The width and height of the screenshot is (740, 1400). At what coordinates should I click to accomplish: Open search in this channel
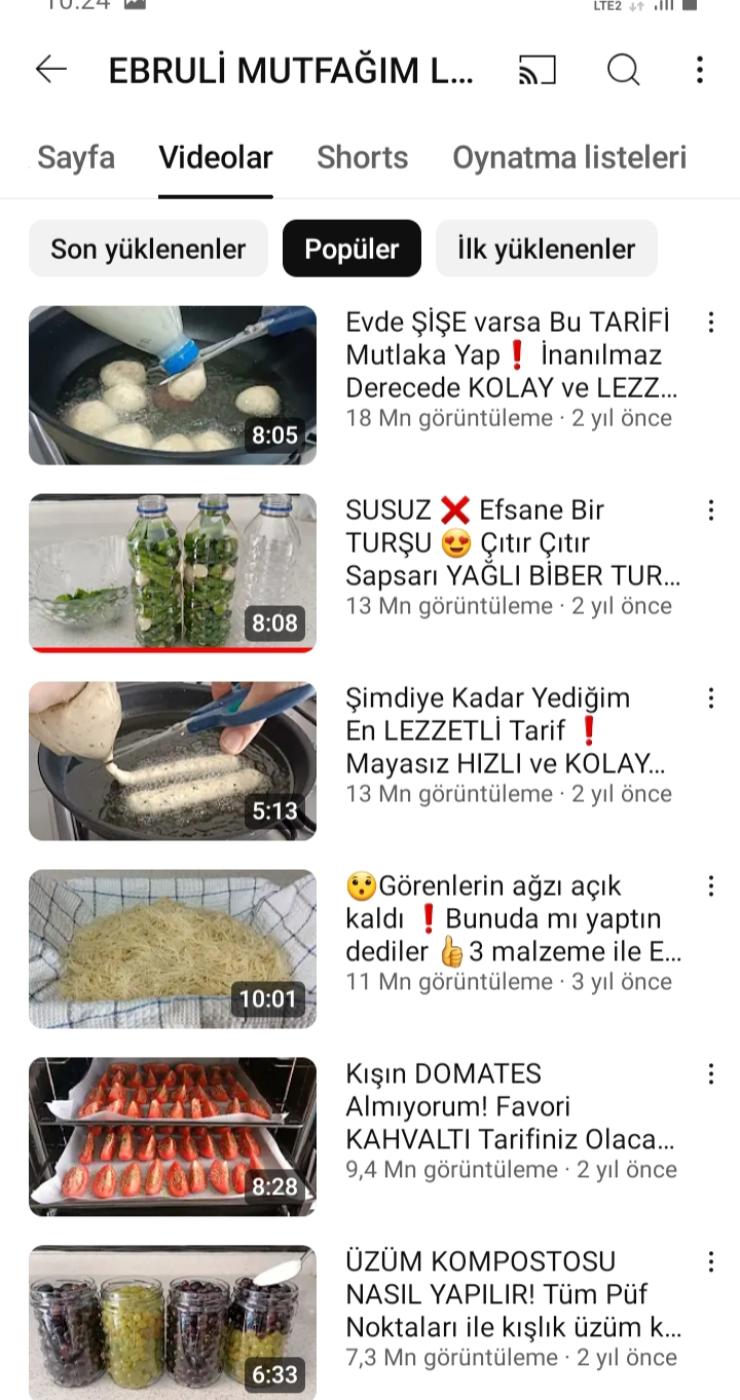pos(623,70)
